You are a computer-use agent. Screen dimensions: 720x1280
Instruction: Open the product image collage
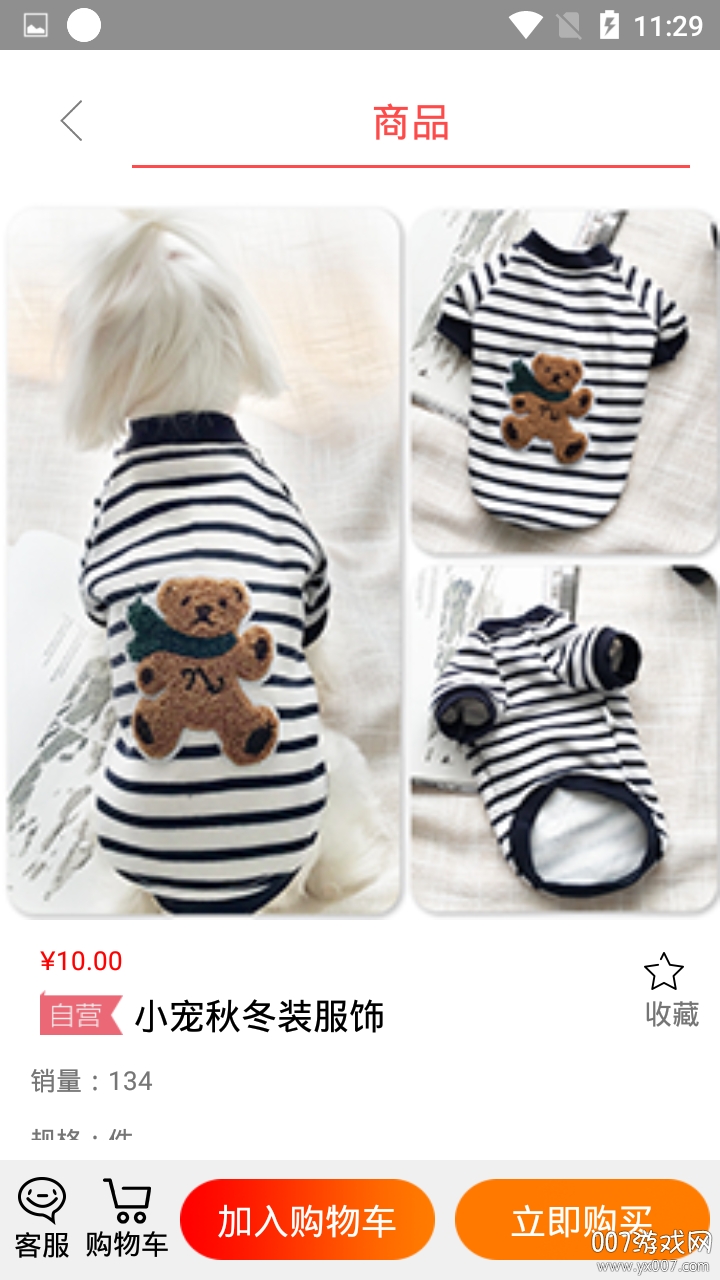tap(360, 560)
